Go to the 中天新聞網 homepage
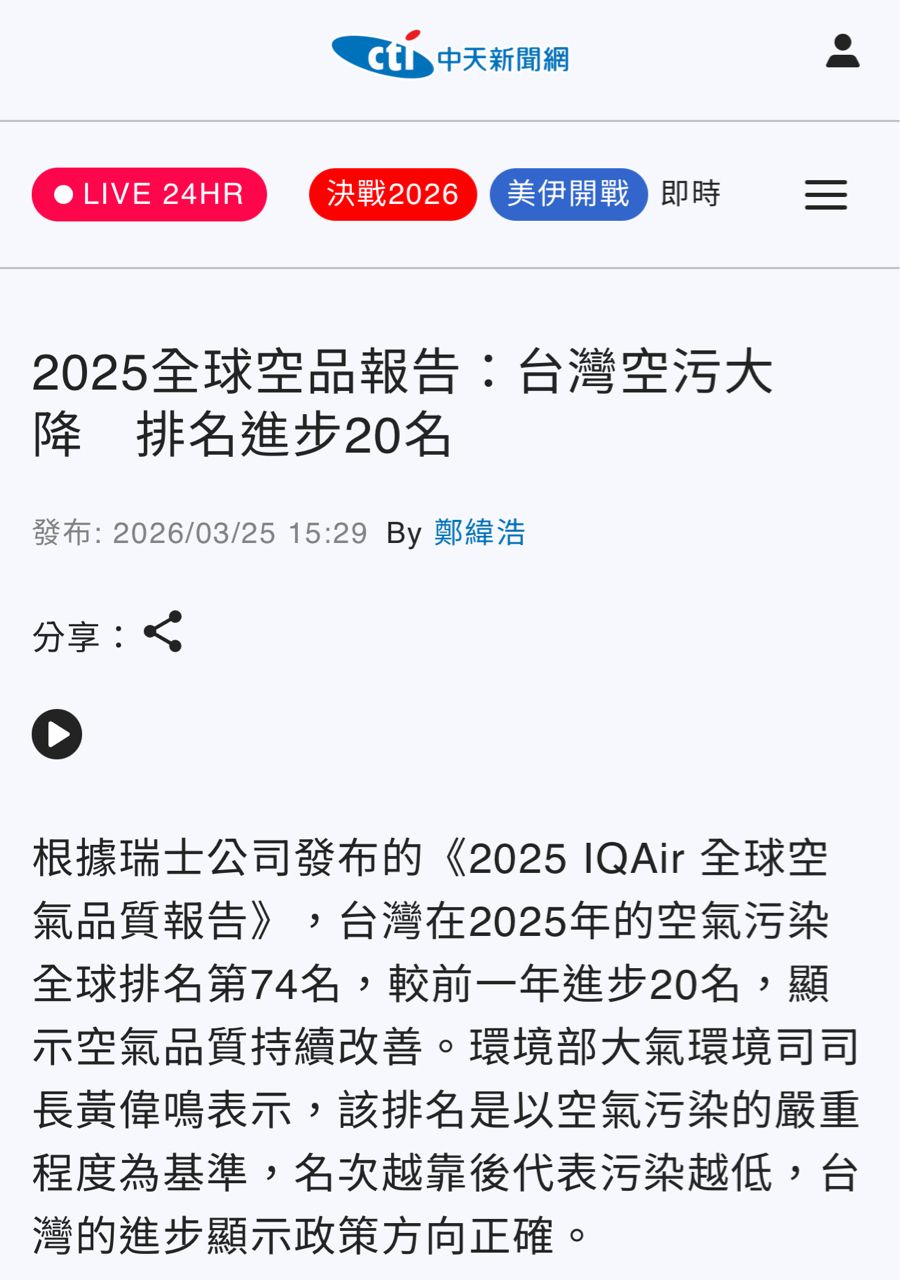 click(x=450, y=55)
